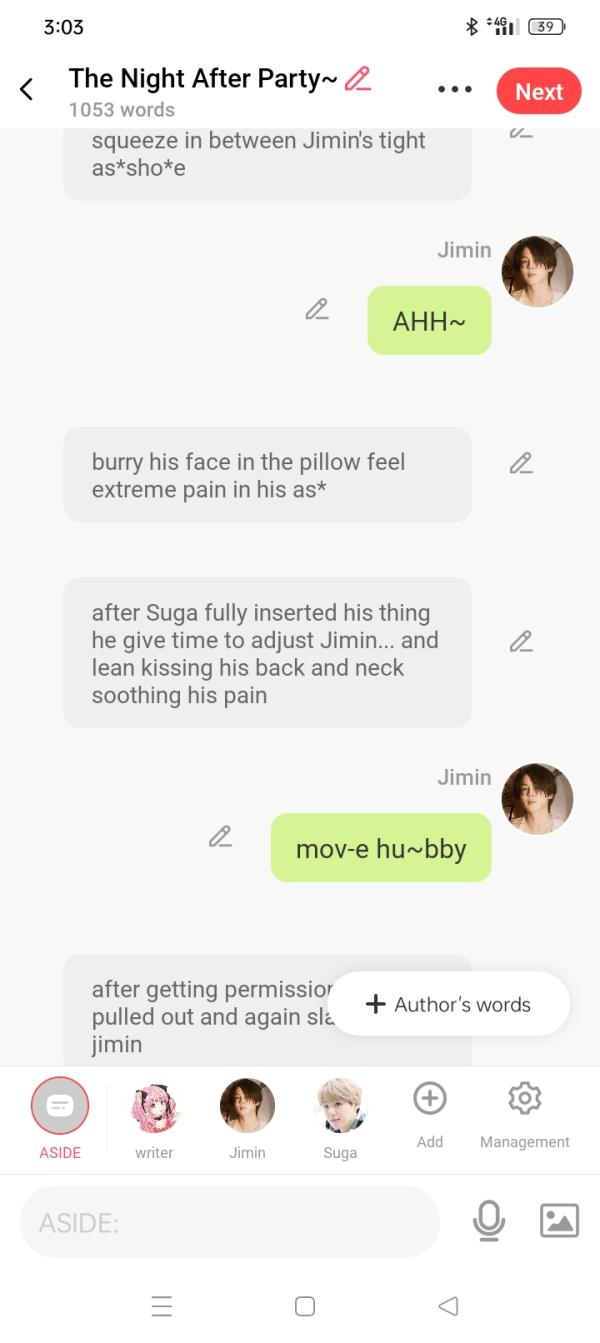The height and width of the screenshot is (1343, 600).
Task: Focus the ASIDE text input field
Action: 230,1221
